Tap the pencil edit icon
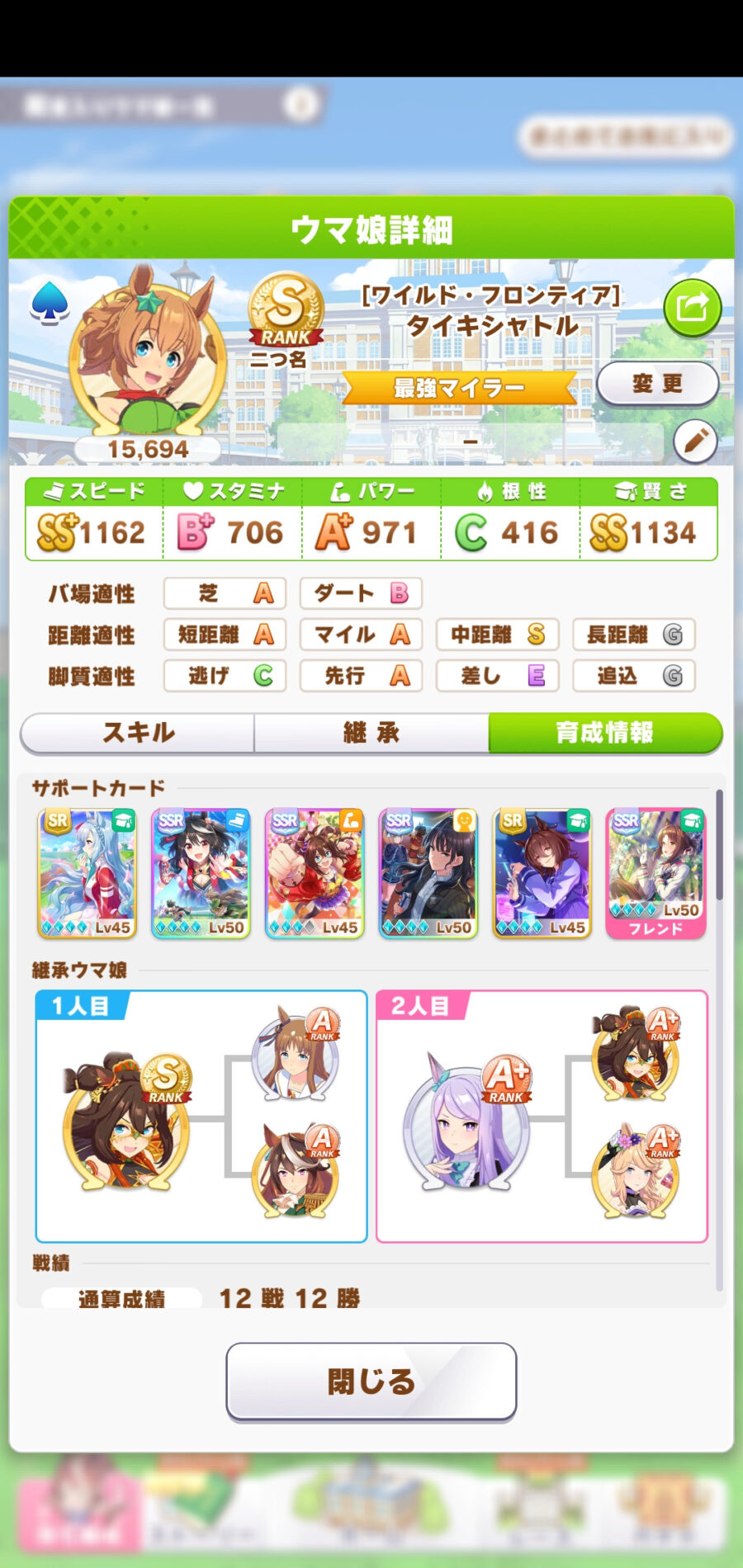Screen dimensions: 743x1568 [x=695, y=442]
